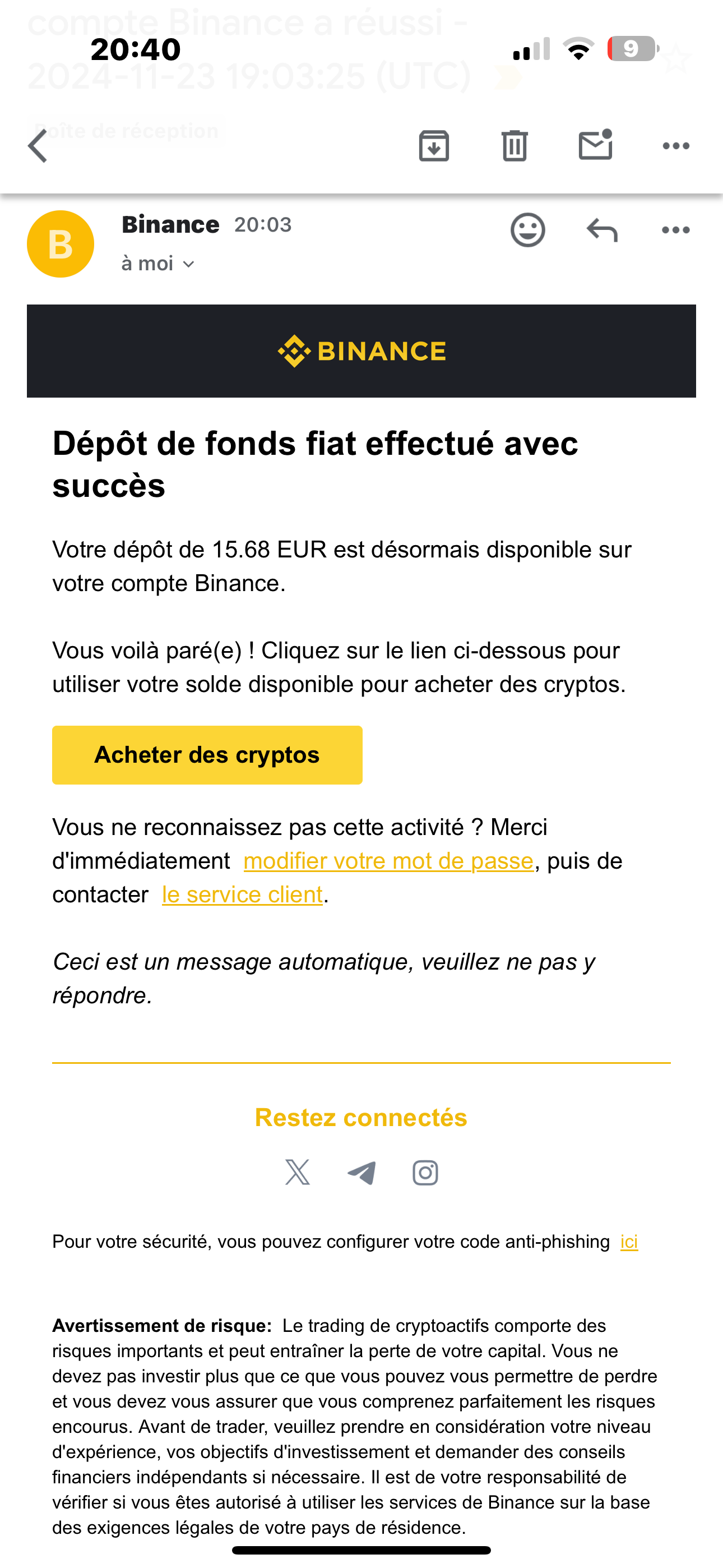Screen dimensions: 723x1568
Task: Tap the "ici" anti-phishing link
Action: 629,1242
